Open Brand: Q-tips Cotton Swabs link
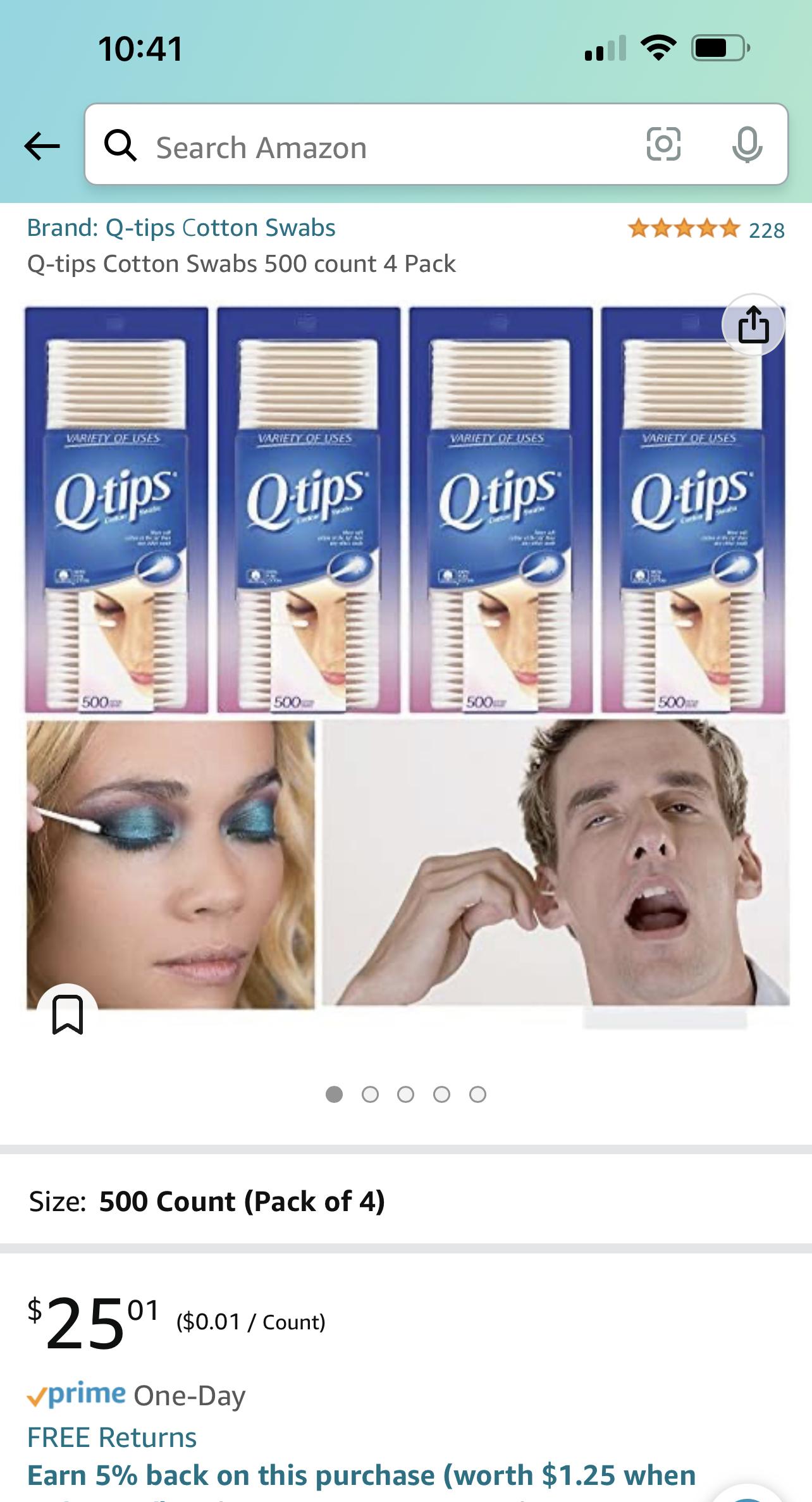This screenshot has height=1502, width=812. click(x=181, y=228)
